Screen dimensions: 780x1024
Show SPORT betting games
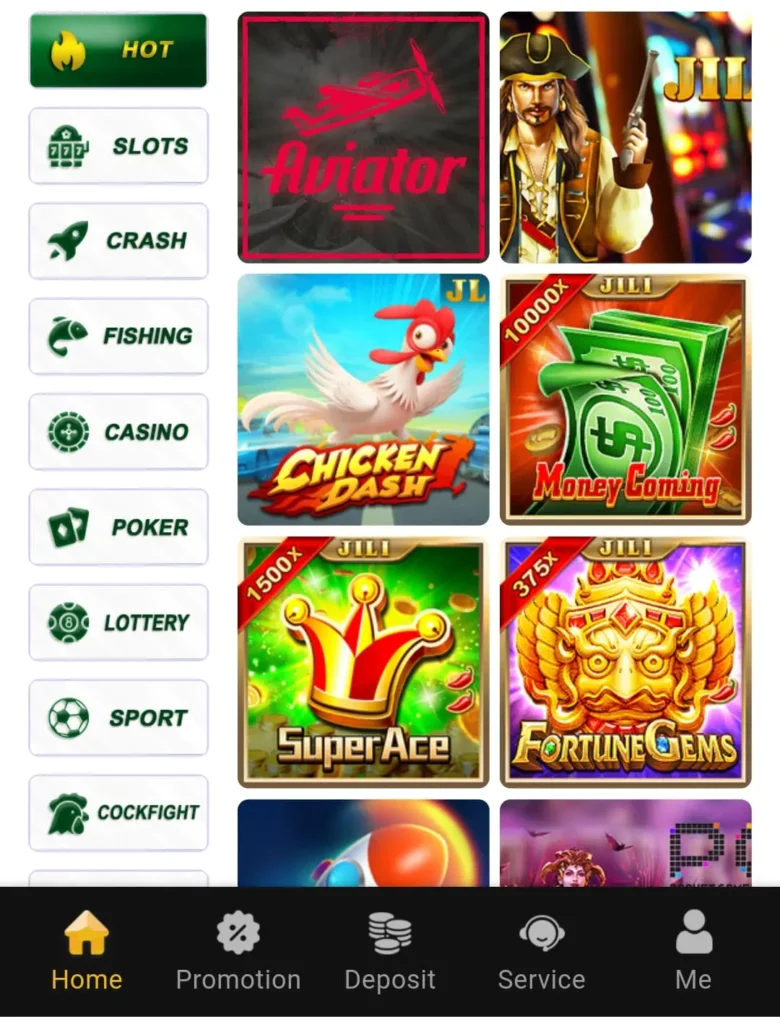pos(118,718)
